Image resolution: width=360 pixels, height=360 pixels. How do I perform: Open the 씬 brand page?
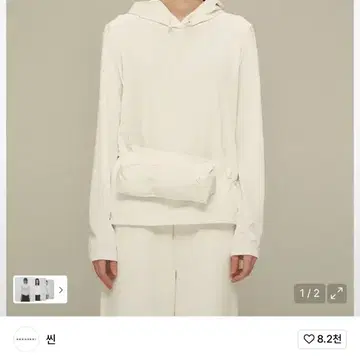[x=51, y=339]
